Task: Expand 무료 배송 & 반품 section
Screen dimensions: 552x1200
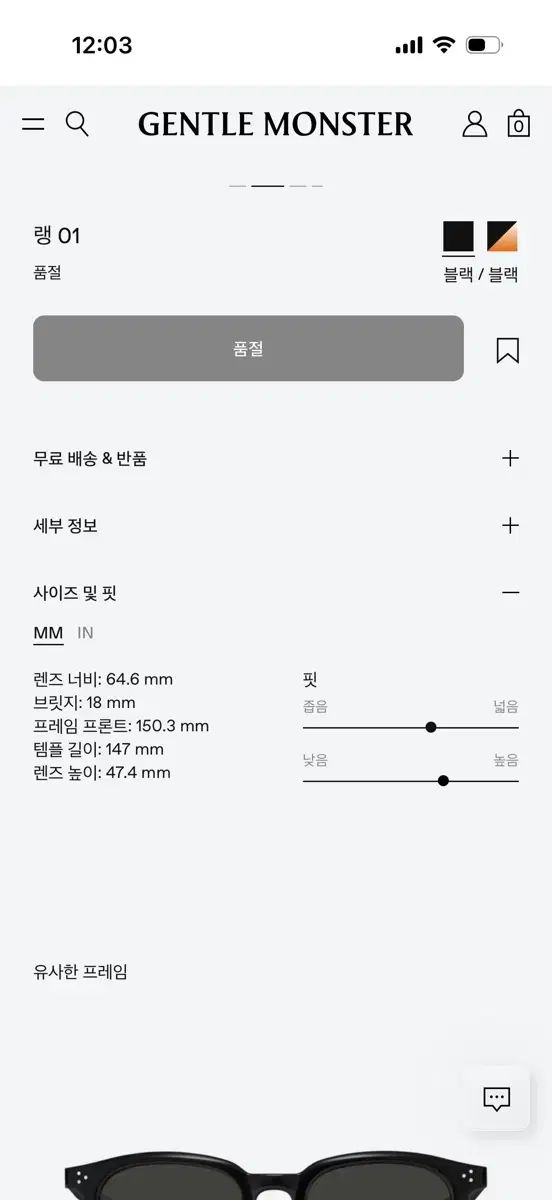Action: coord(276,459)
